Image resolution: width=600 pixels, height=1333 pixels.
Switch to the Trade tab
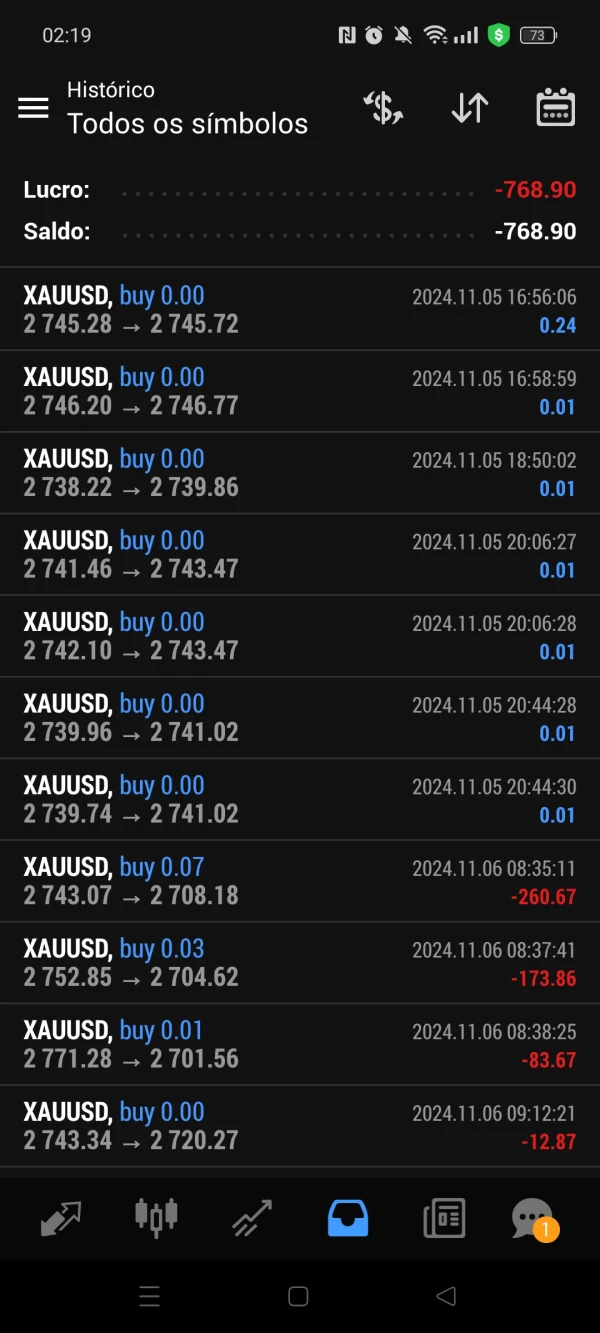(251, 1218)
